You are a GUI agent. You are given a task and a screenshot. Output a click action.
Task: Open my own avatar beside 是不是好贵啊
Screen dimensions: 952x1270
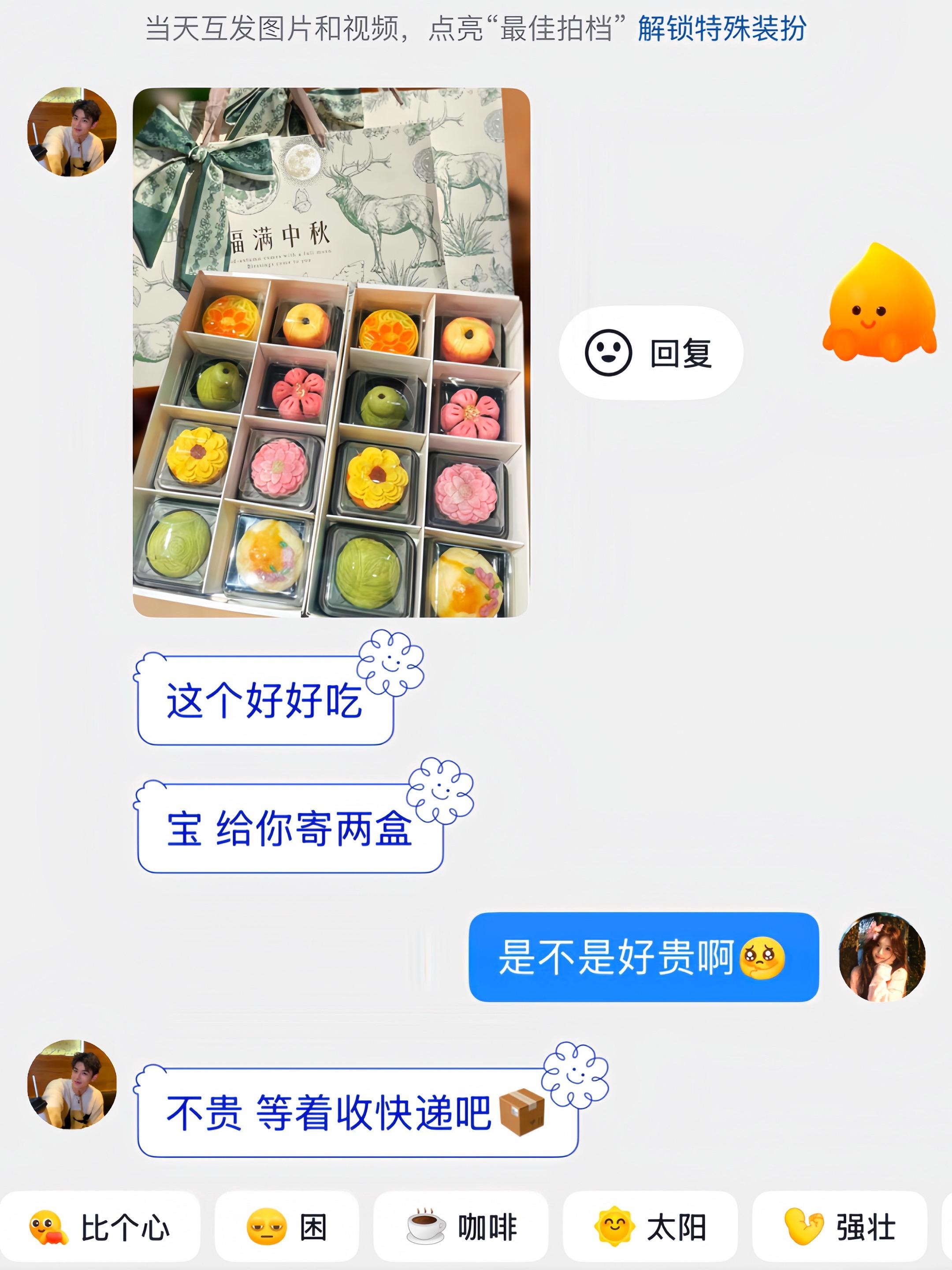882,956
